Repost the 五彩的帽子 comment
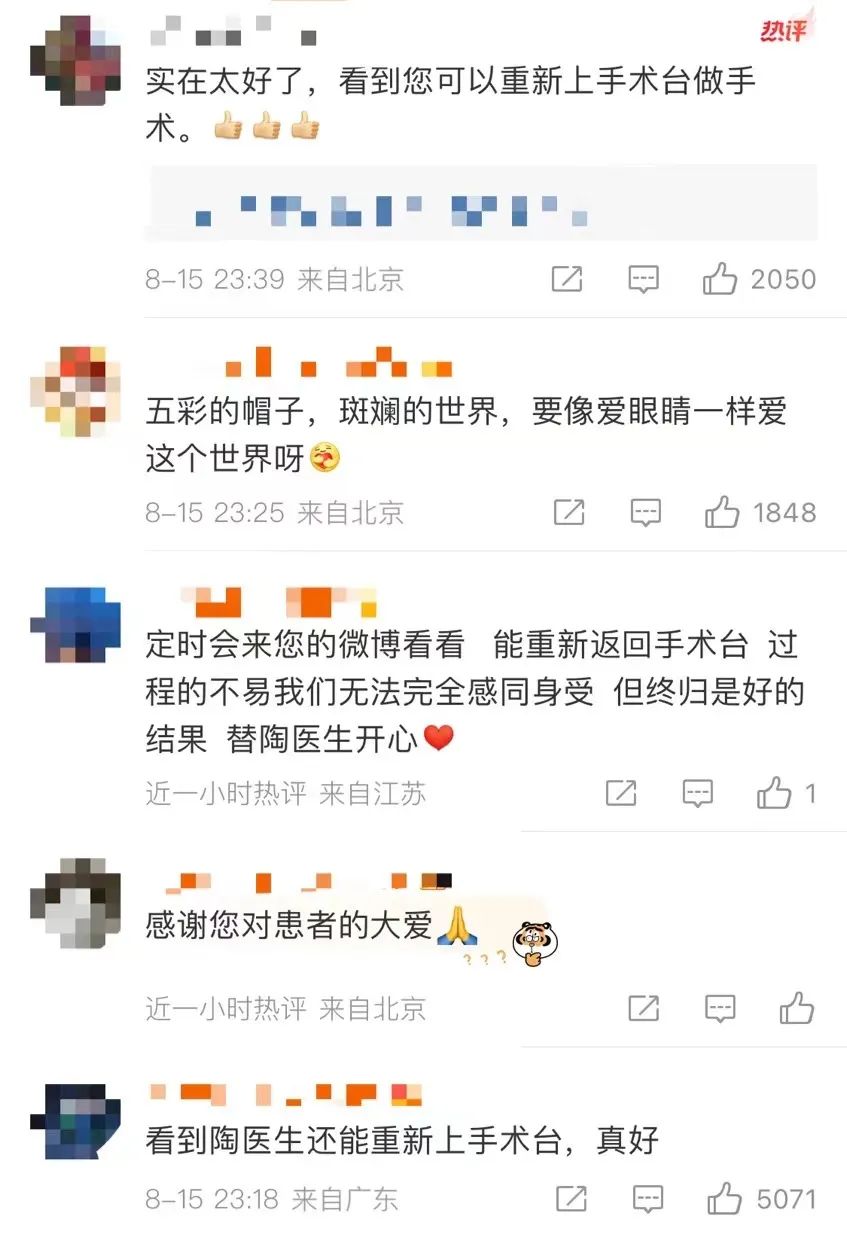 click(x=569, y=513)
